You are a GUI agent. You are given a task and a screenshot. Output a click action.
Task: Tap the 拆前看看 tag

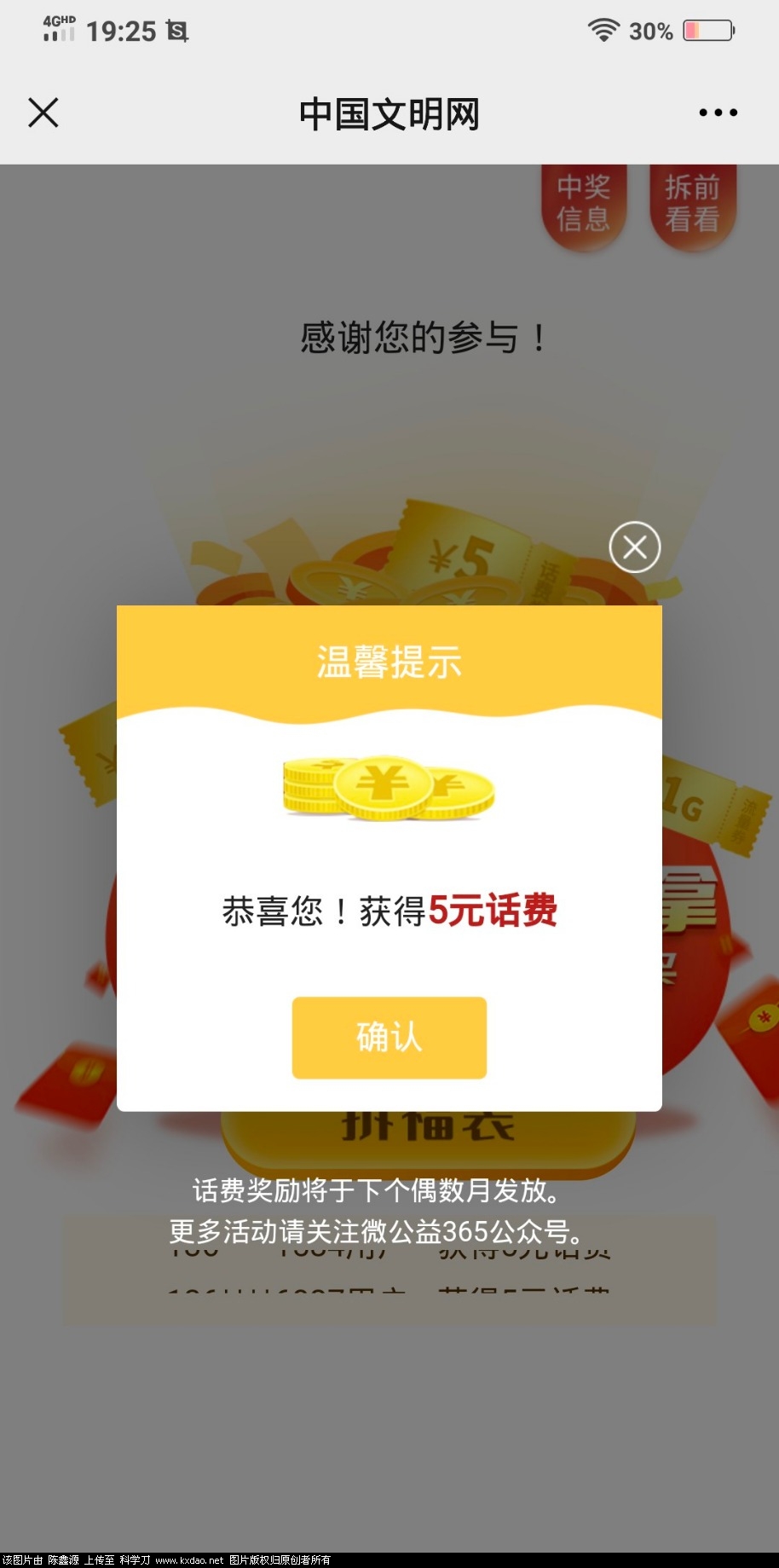point(692,205)
